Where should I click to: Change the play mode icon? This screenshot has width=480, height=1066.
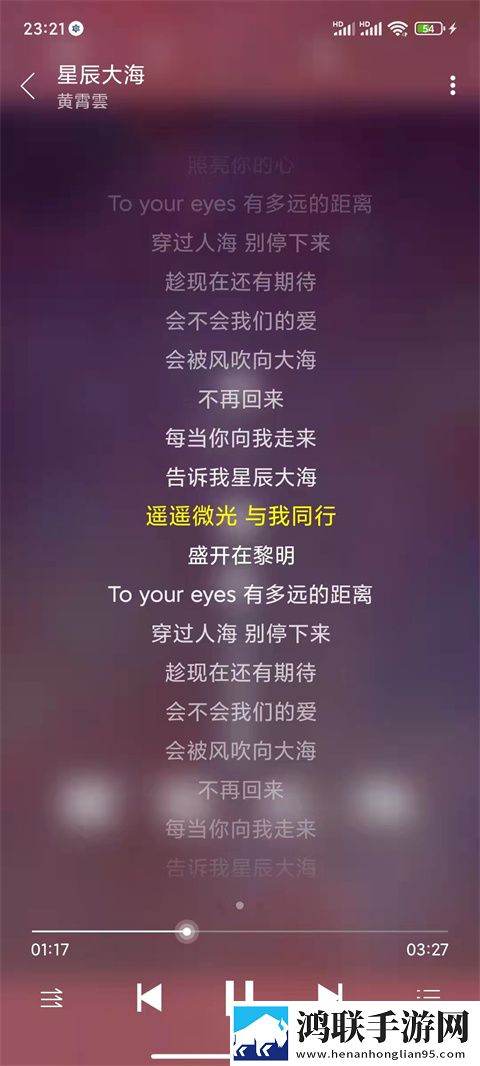point(52,999)
